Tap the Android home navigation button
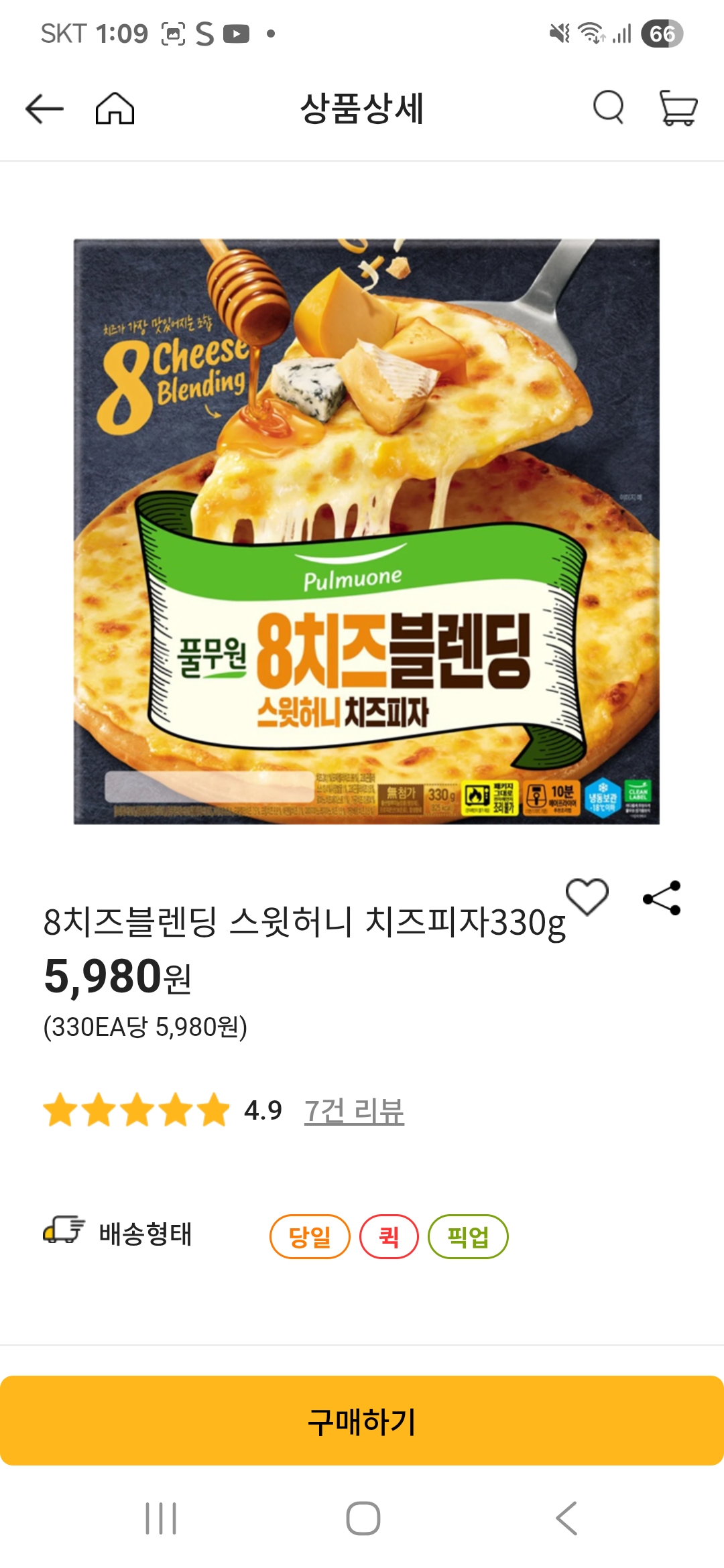This screenshot has height=1568, width=724. [362, 1514]
